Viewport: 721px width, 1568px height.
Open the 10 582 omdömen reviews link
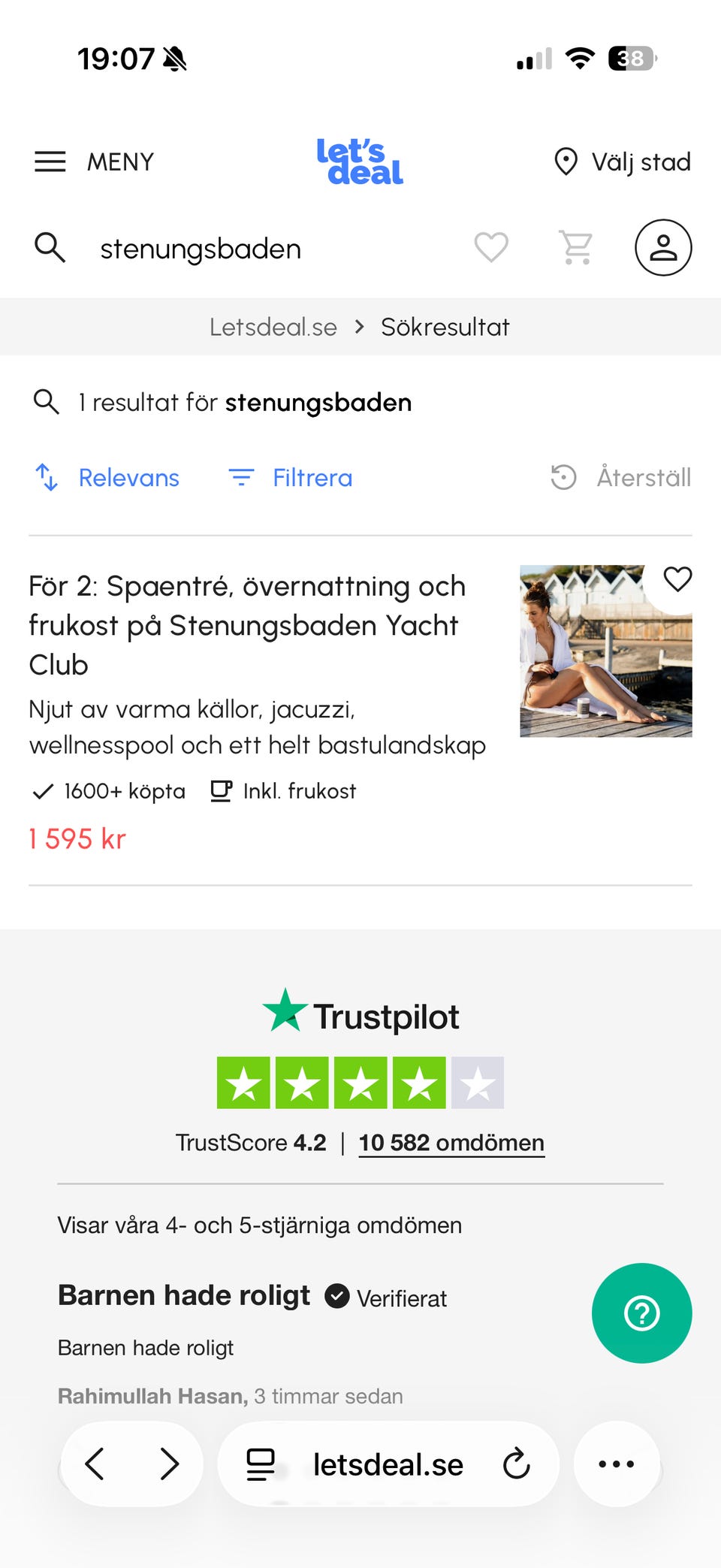point(451,1142)
